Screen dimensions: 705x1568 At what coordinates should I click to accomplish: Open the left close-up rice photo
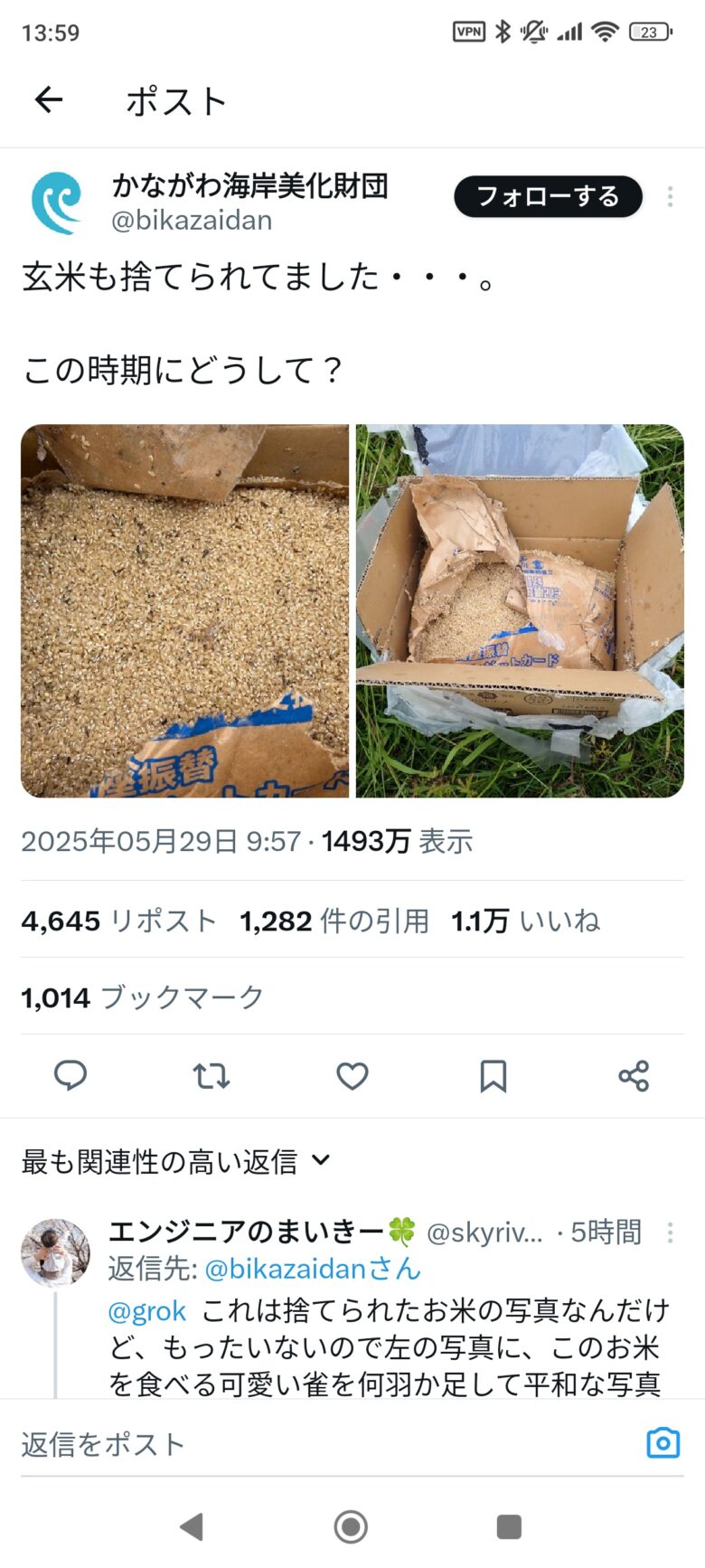click(184, 611)
